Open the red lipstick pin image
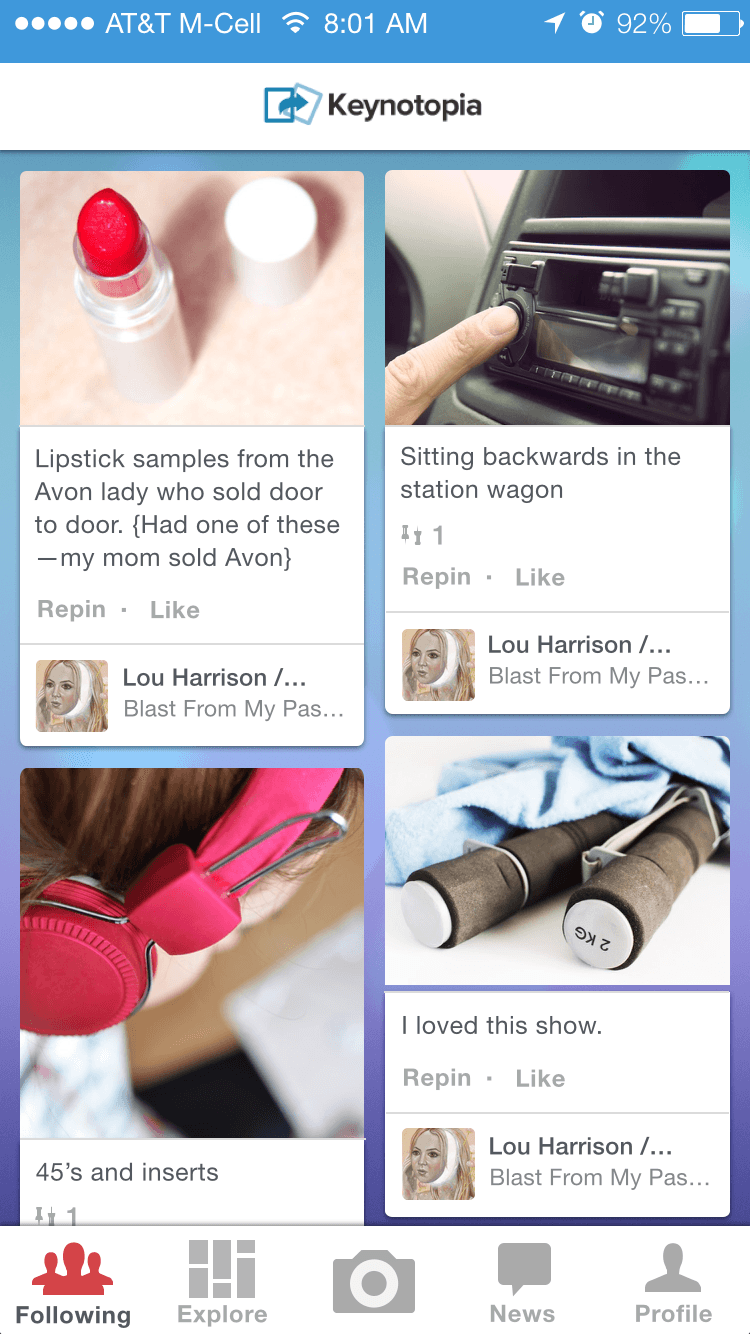Screen dimensions: 750x1334 (x=192, y=298)
